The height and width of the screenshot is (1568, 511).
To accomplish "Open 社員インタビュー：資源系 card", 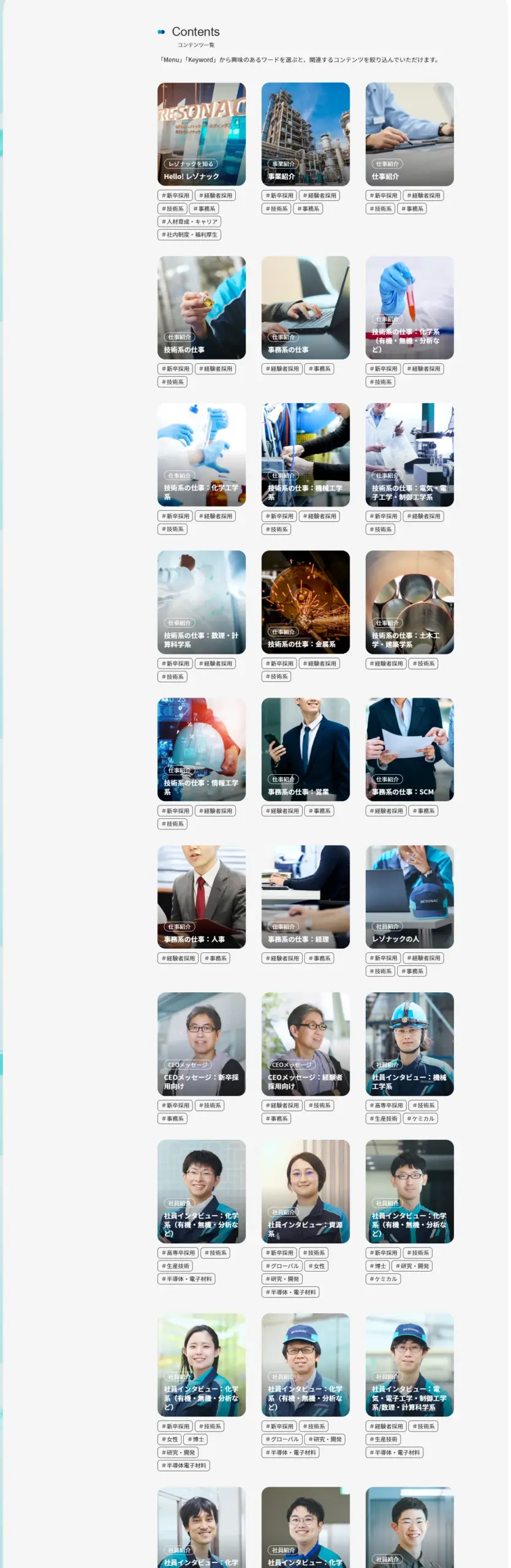I will click(305, 1191).
